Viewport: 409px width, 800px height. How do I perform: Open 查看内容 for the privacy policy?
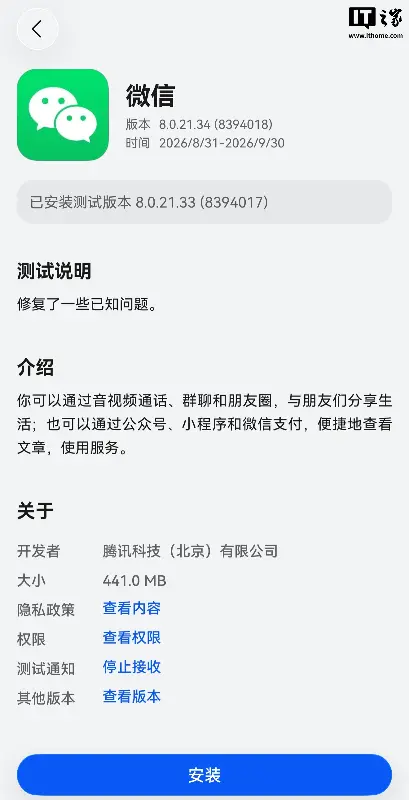132,608
